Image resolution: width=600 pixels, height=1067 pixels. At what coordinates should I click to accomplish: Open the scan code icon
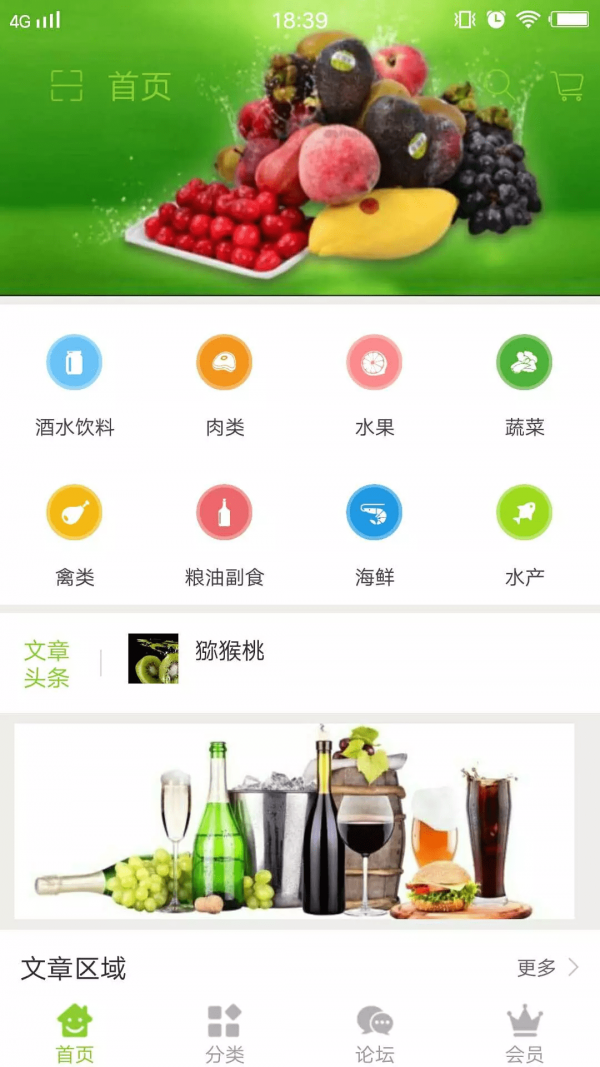tap(67, 87)
